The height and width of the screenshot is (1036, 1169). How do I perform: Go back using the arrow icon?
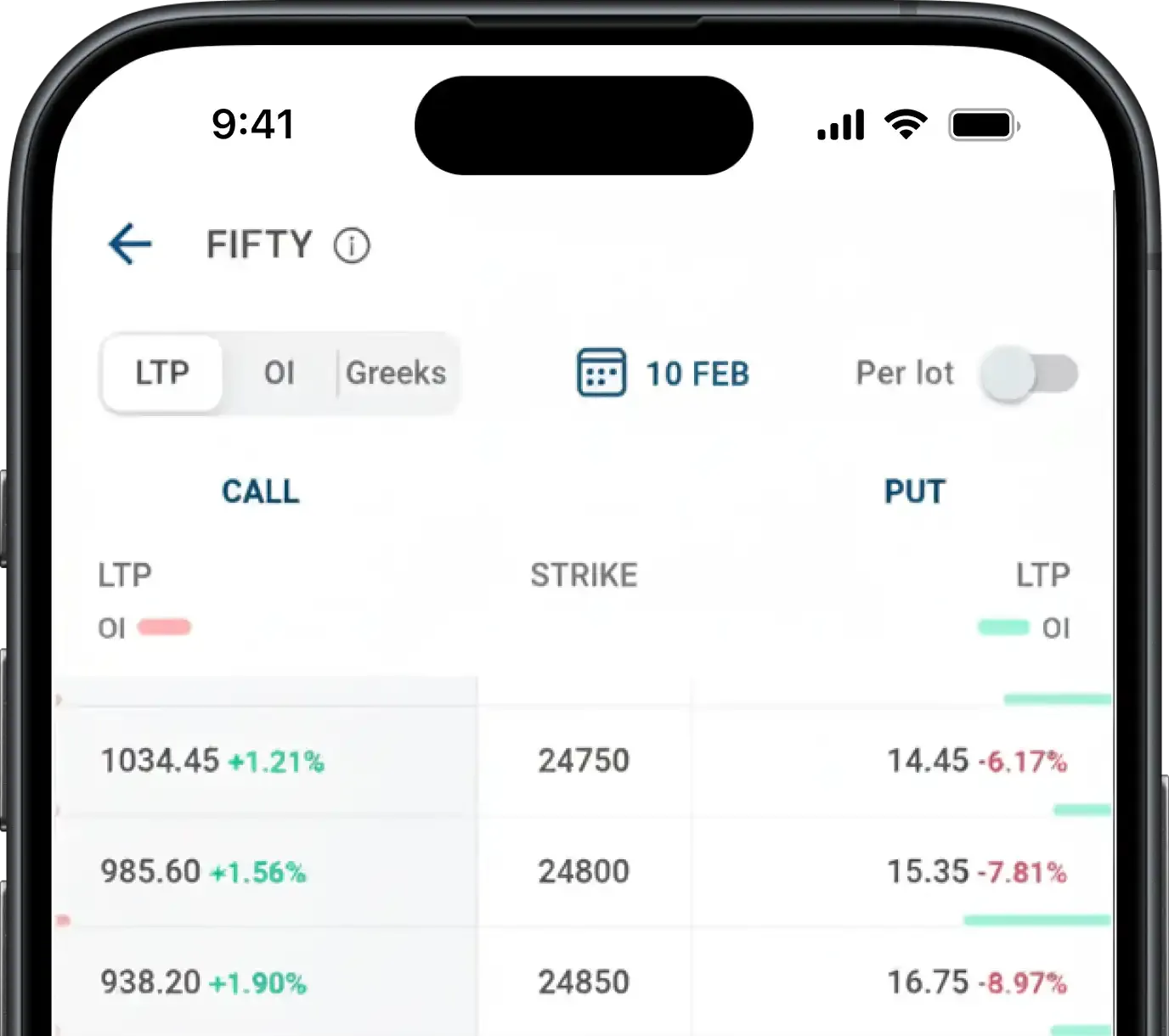[130, 245]
